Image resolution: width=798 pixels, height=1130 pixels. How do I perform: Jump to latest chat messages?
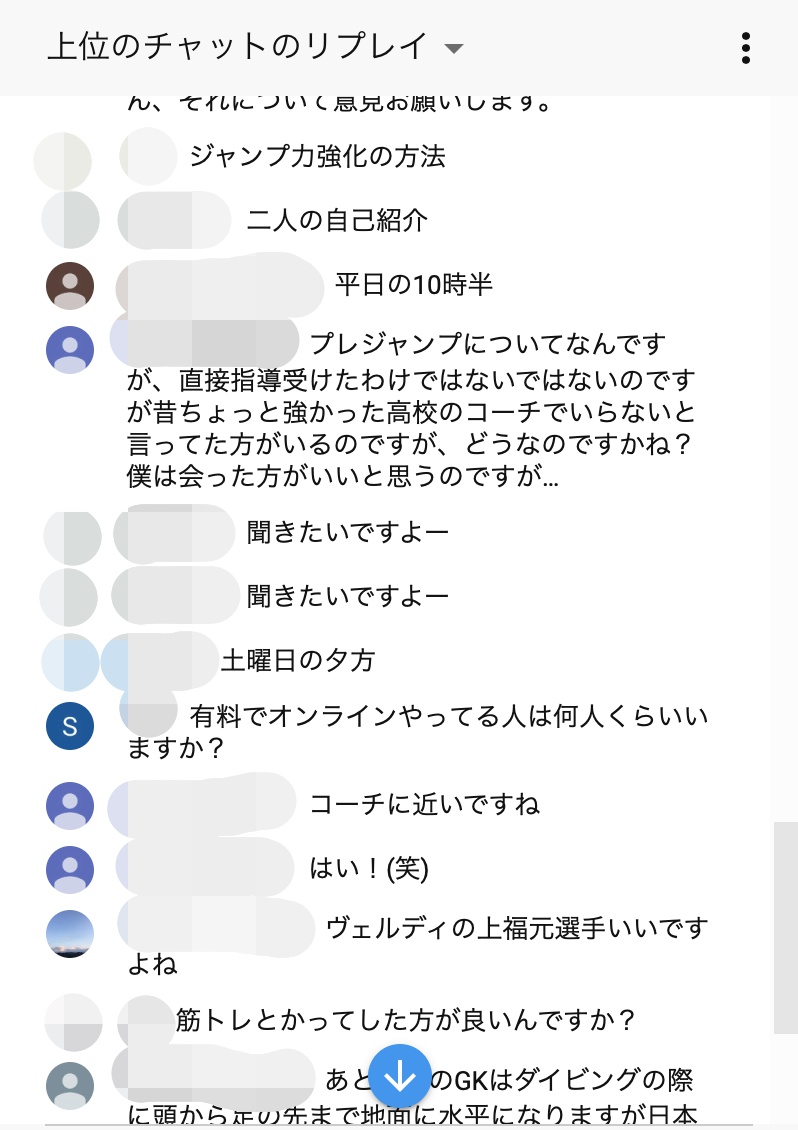coord(400,1076)
